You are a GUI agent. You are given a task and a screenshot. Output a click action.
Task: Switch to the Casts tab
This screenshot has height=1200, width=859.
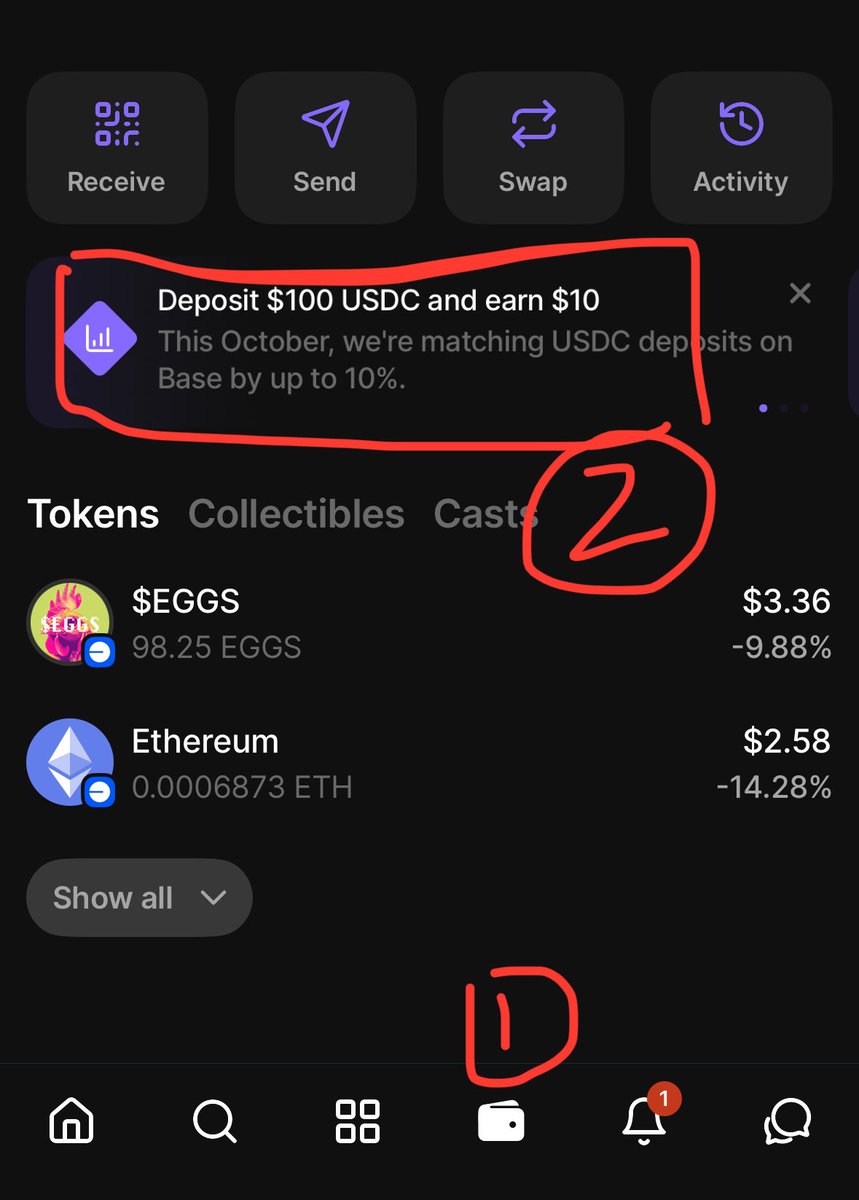click(484, 514)
